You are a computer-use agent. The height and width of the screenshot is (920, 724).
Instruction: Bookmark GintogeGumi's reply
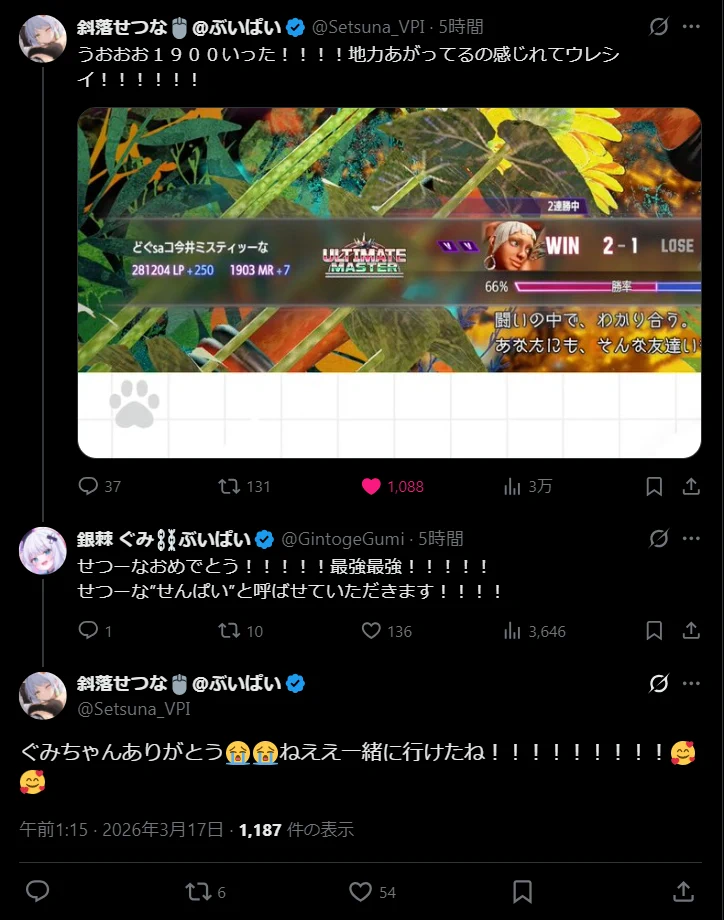pyautogui.click(x=654, y=631)
